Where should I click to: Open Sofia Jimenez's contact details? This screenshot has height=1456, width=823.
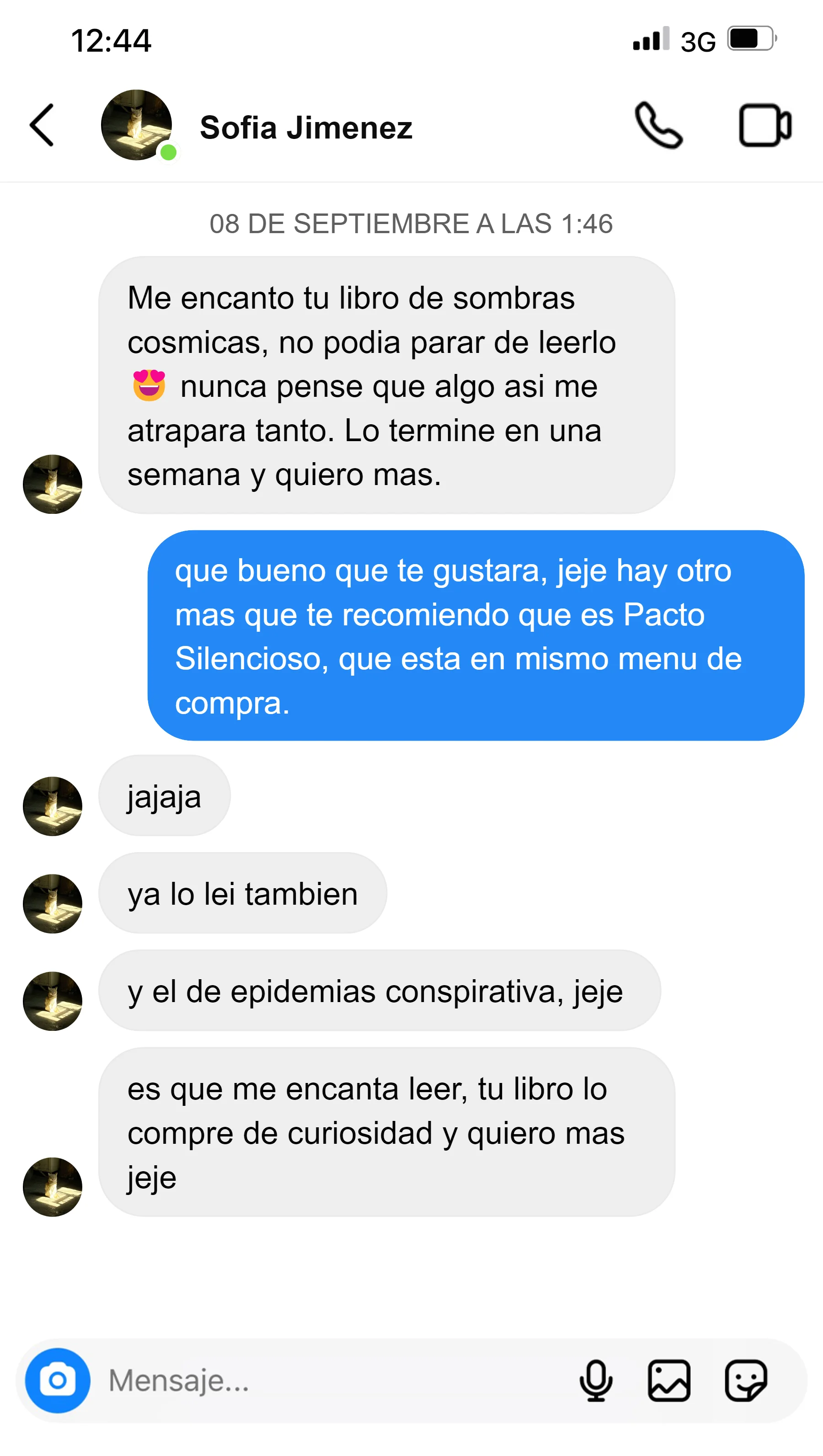click(x=306, y=127)
